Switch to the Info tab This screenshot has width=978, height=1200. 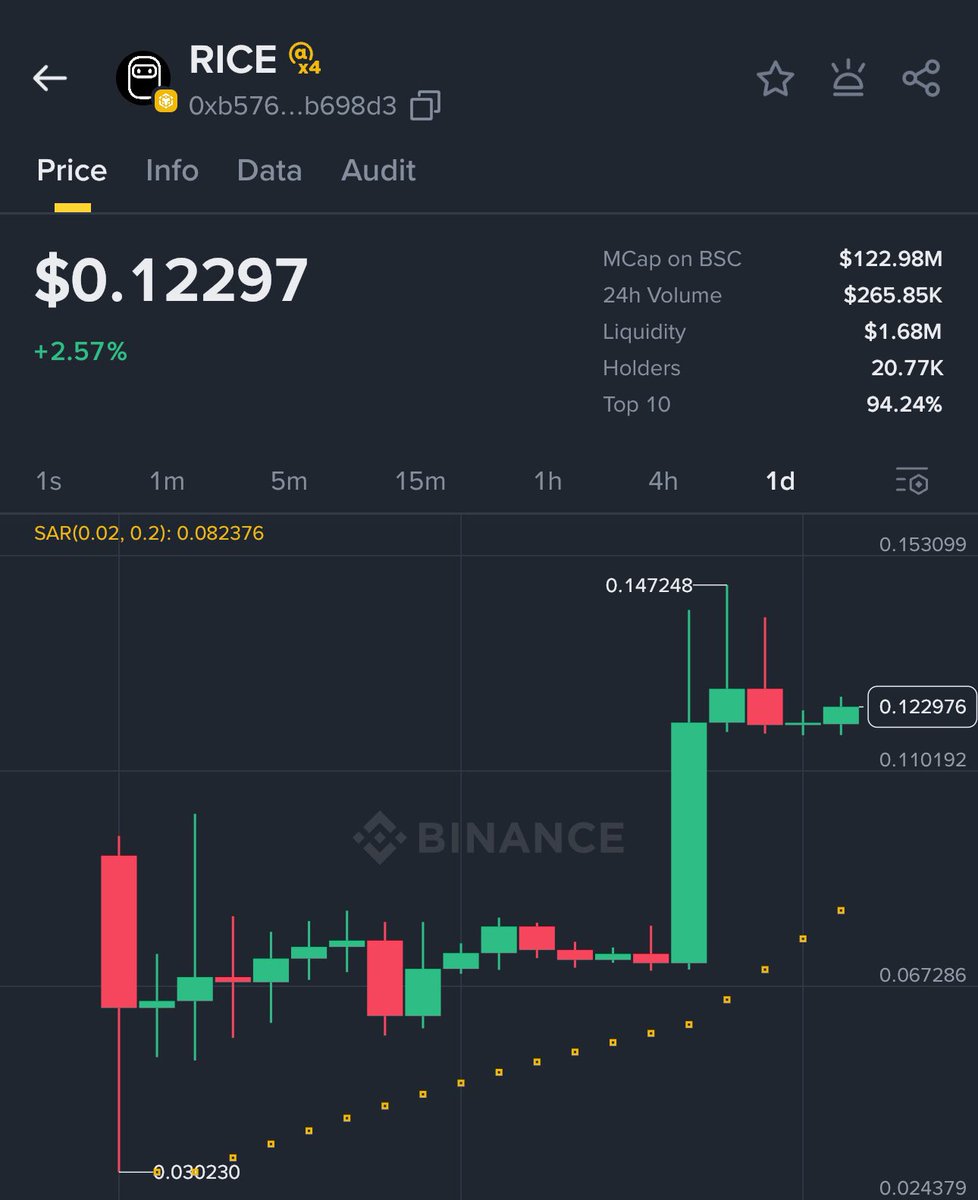[172, 171]
